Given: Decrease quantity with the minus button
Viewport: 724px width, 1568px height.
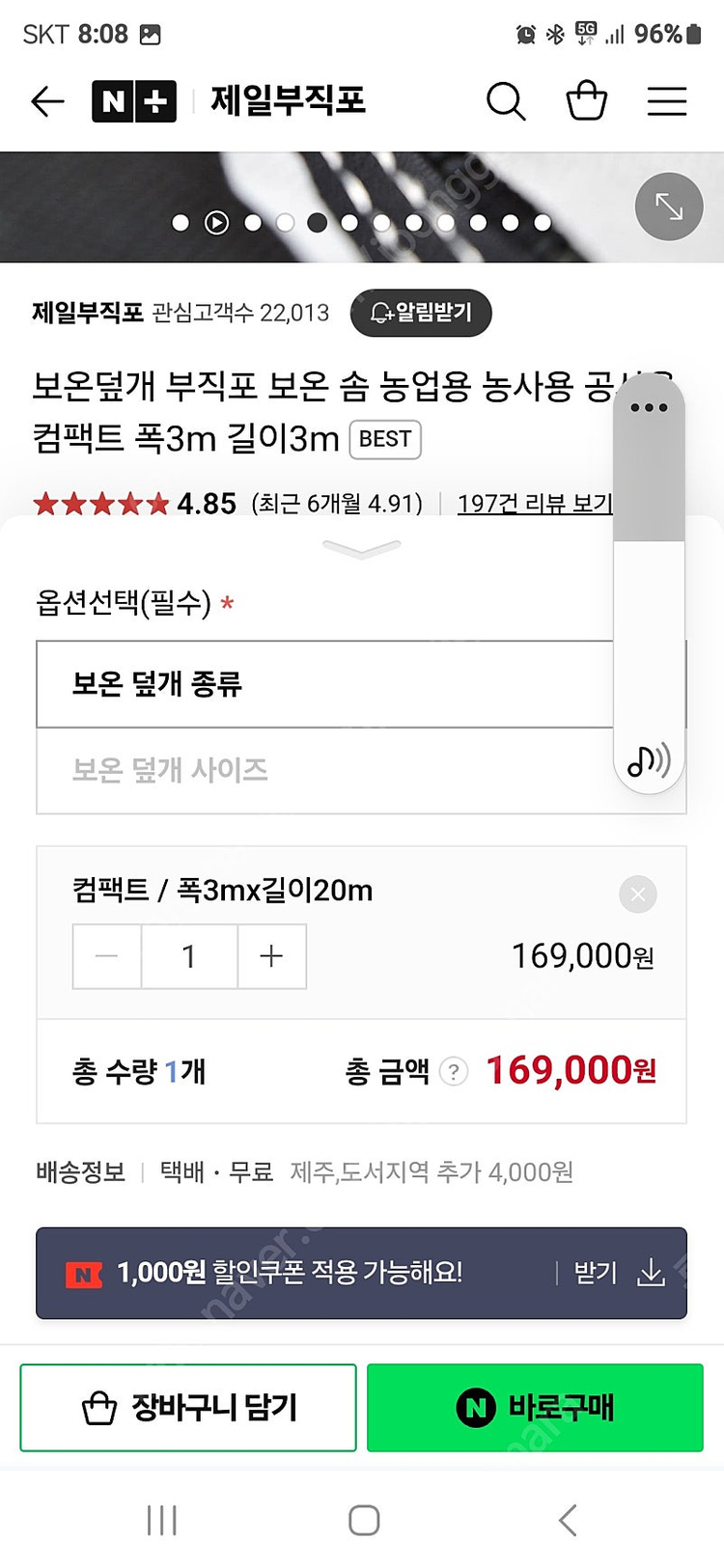Looking at the screenshot, I should coord(107,956).
